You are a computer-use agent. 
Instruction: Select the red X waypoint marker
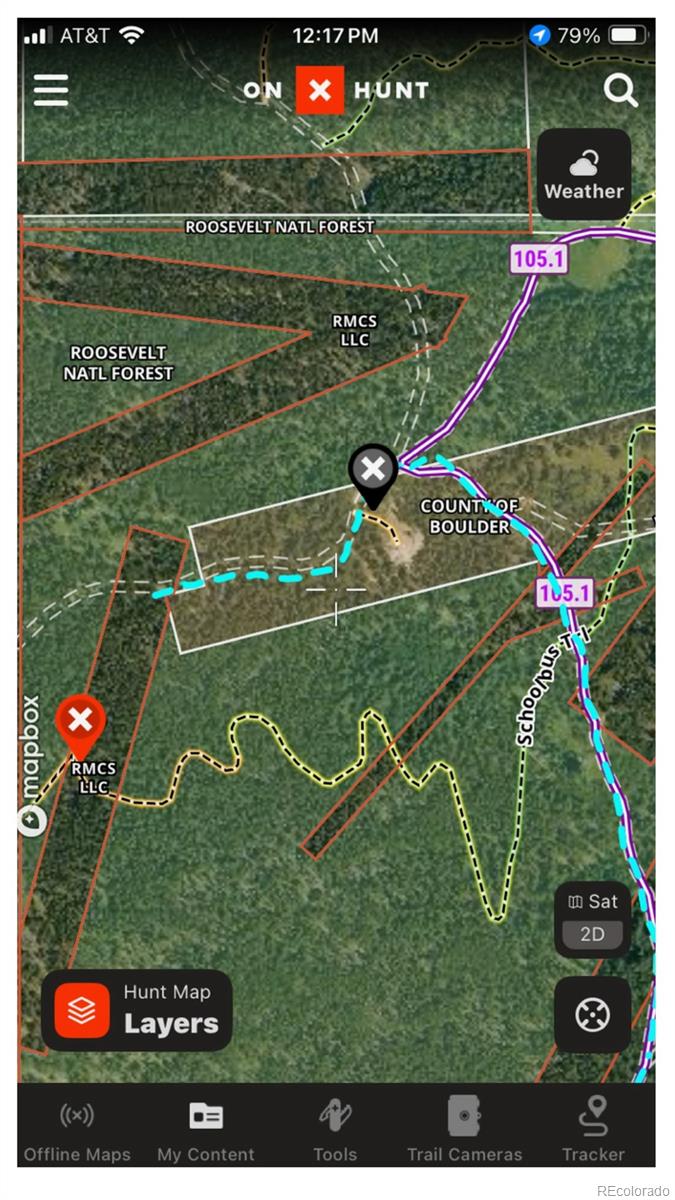(x=80, y=722)
